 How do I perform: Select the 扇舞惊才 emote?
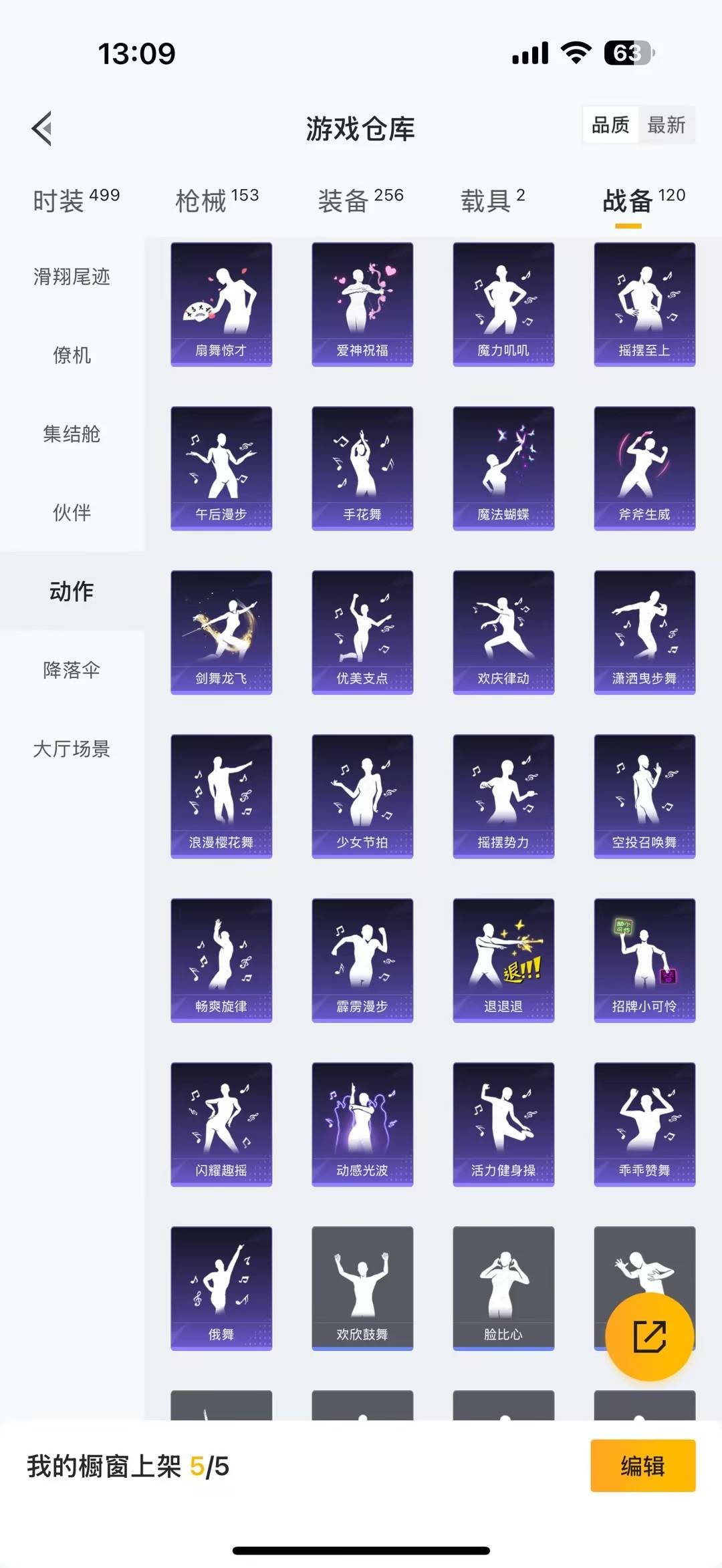pyautogui.click(x=221, y=304)
